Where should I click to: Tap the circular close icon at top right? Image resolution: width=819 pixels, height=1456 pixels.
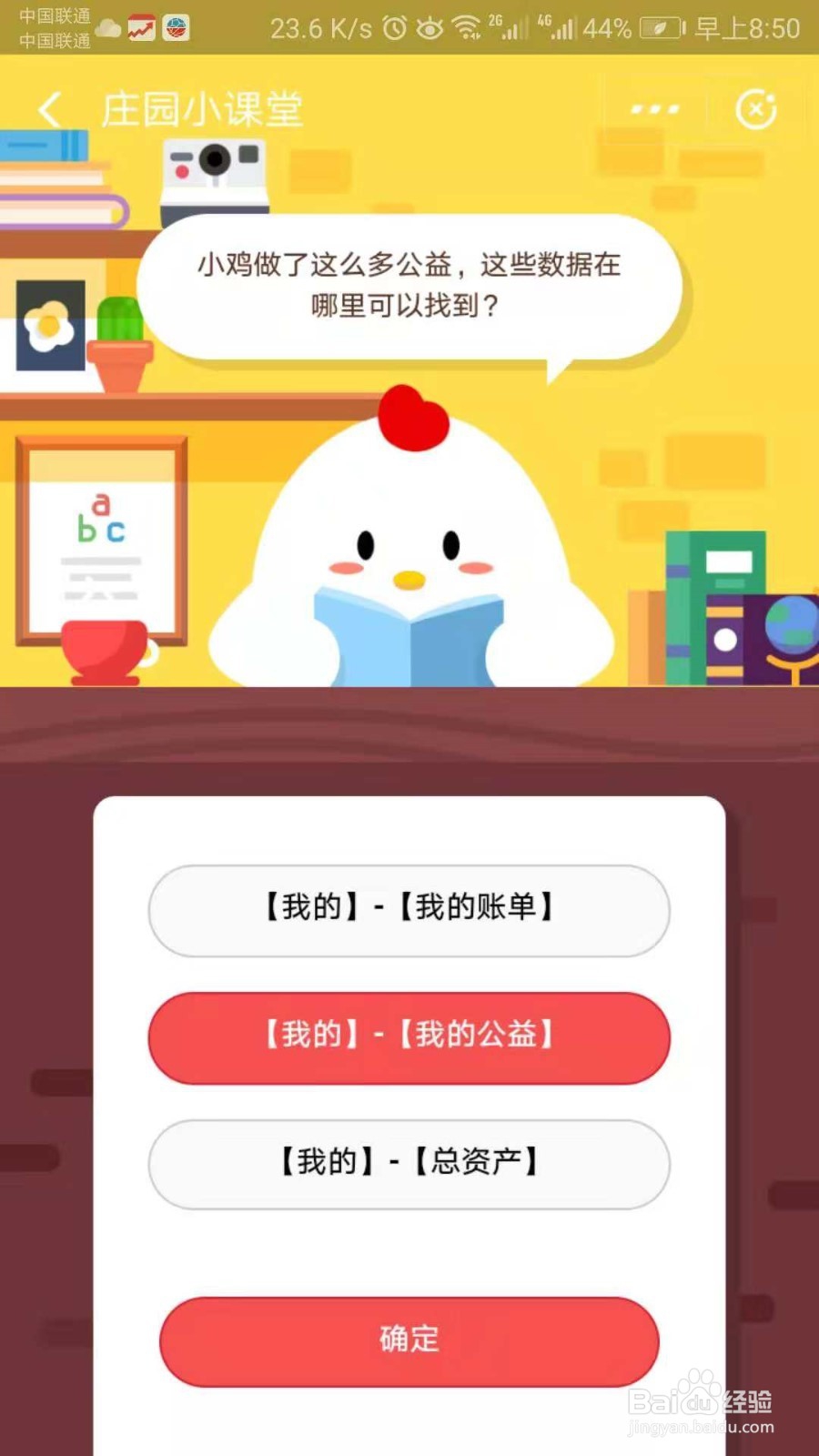pyautogui.click(x=755, y=107)
